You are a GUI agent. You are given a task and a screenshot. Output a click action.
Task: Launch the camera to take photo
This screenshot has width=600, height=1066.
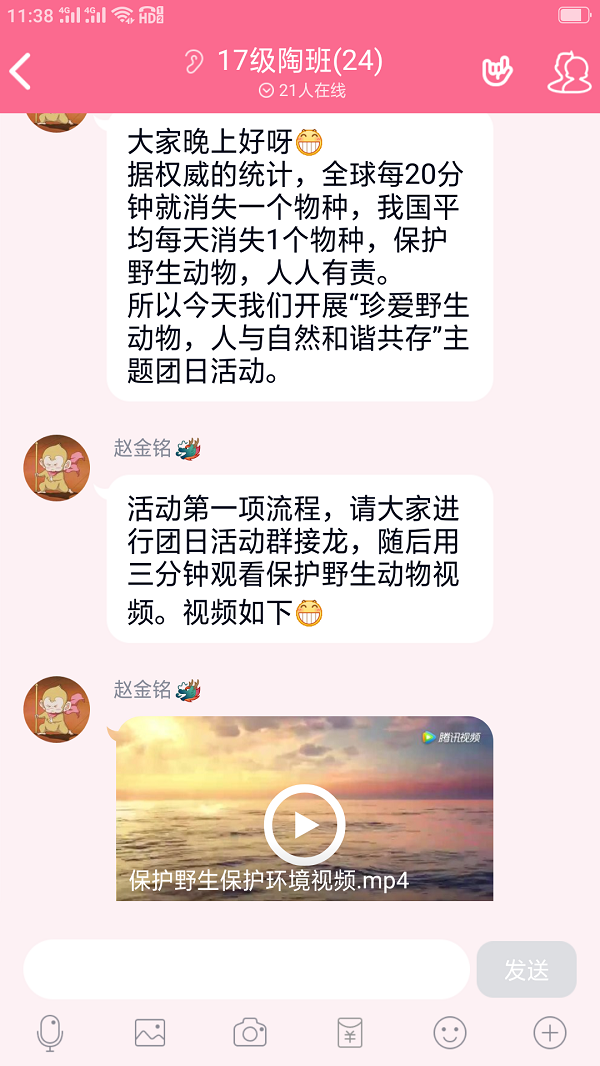pyautogui.click(x=250, y=1032)
